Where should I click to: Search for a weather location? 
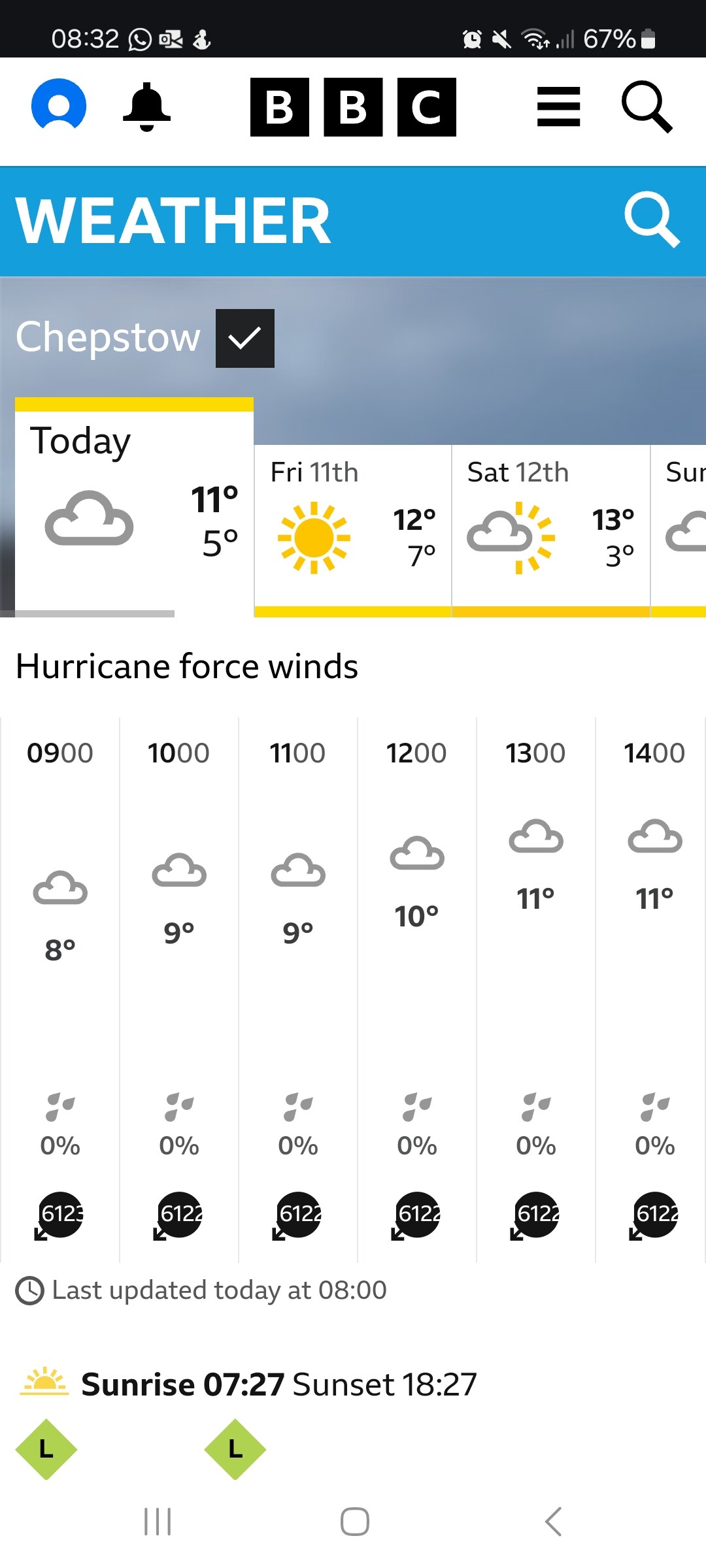(x=652, y=220)
